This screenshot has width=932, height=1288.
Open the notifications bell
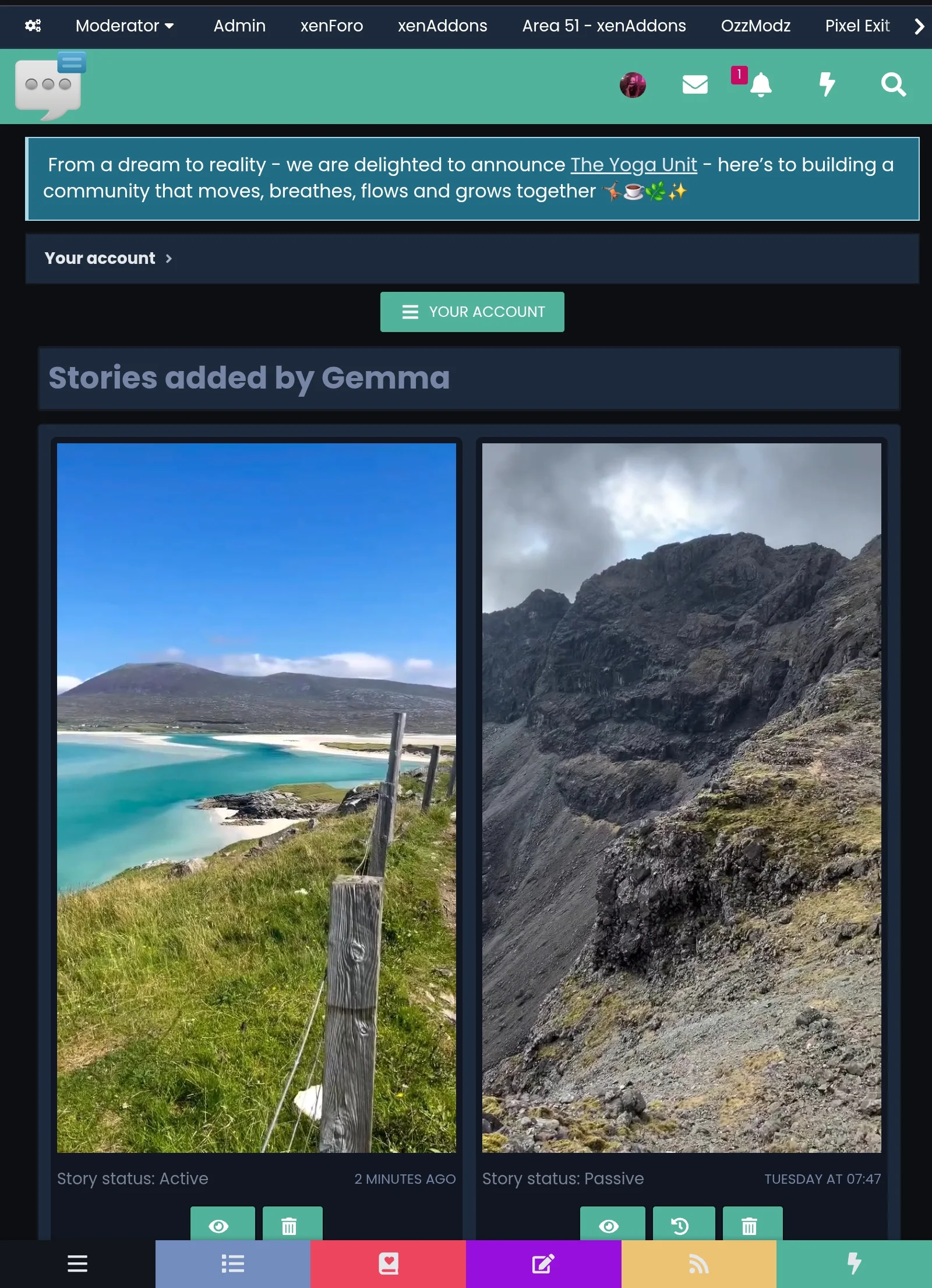point(760,85)
